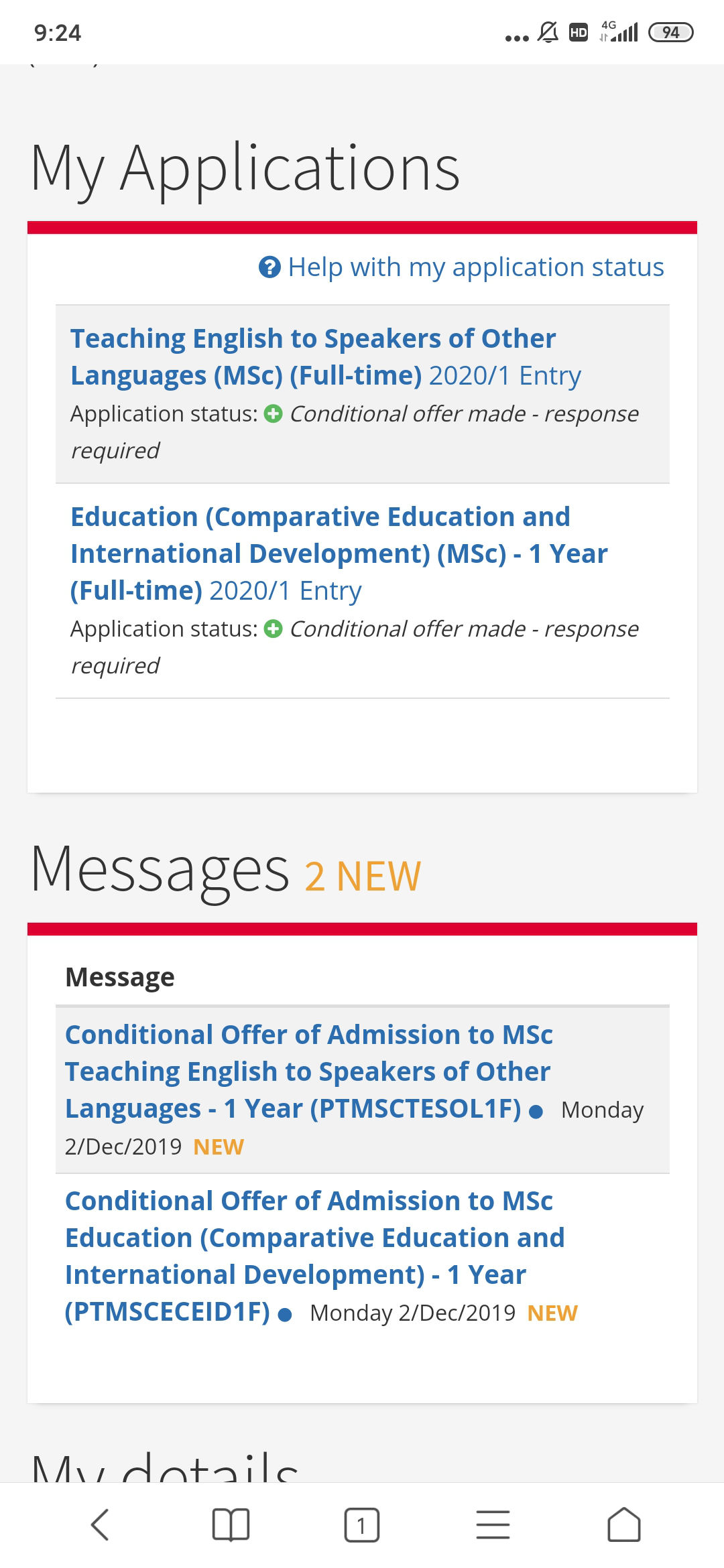Read the PTMSCECEID1F conditional offer message

pos(314,1256)
